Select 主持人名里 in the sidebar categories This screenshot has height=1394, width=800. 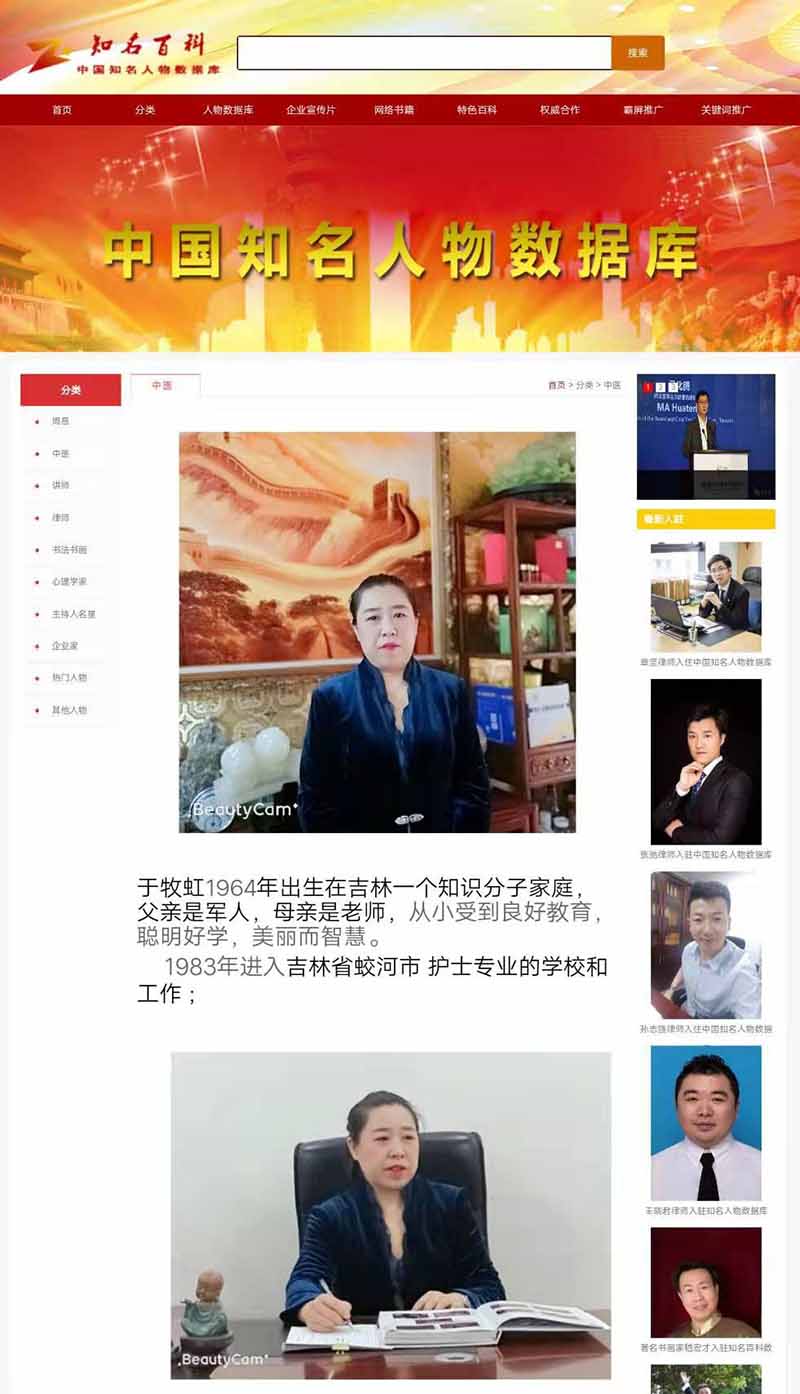[x=73, y=614]
